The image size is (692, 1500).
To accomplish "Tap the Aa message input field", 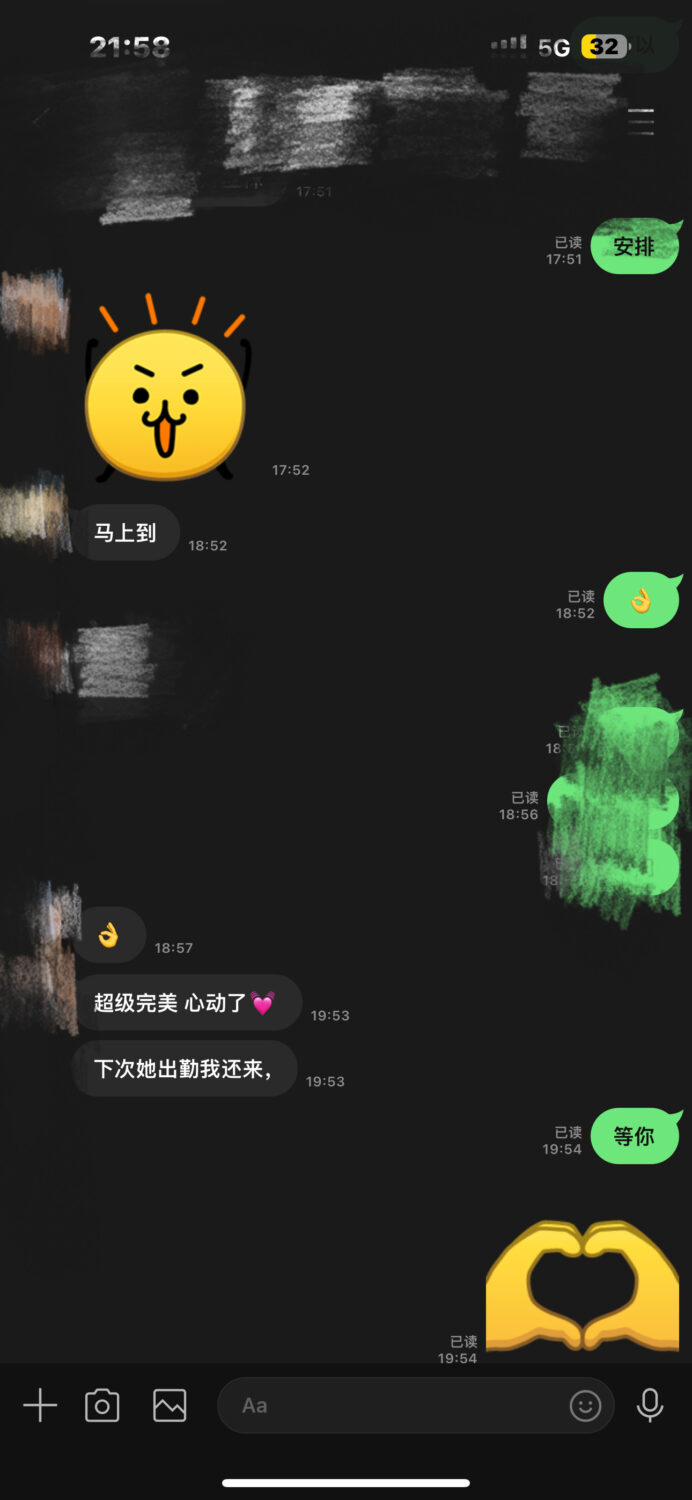I will [390, 1405].
